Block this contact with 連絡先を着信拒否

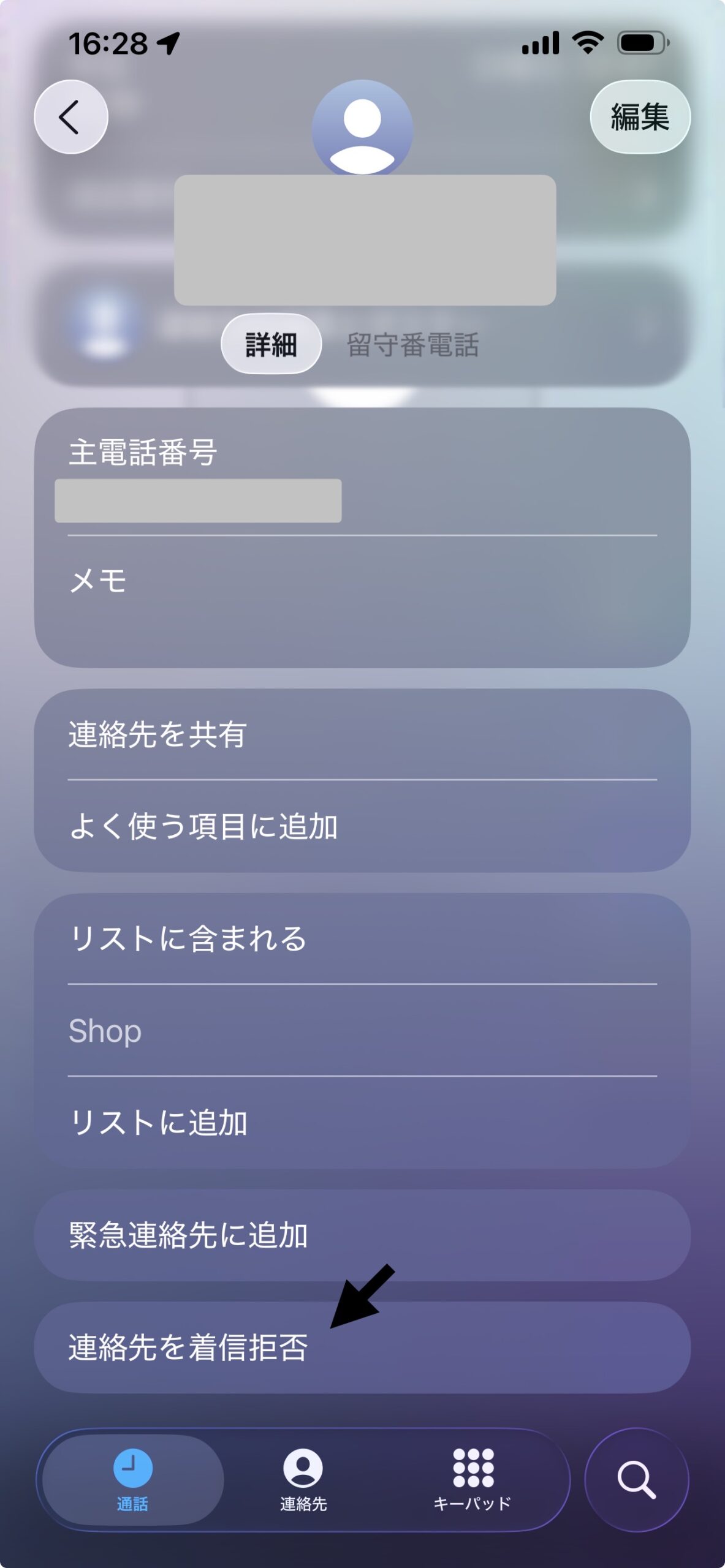pos(362,1347)
